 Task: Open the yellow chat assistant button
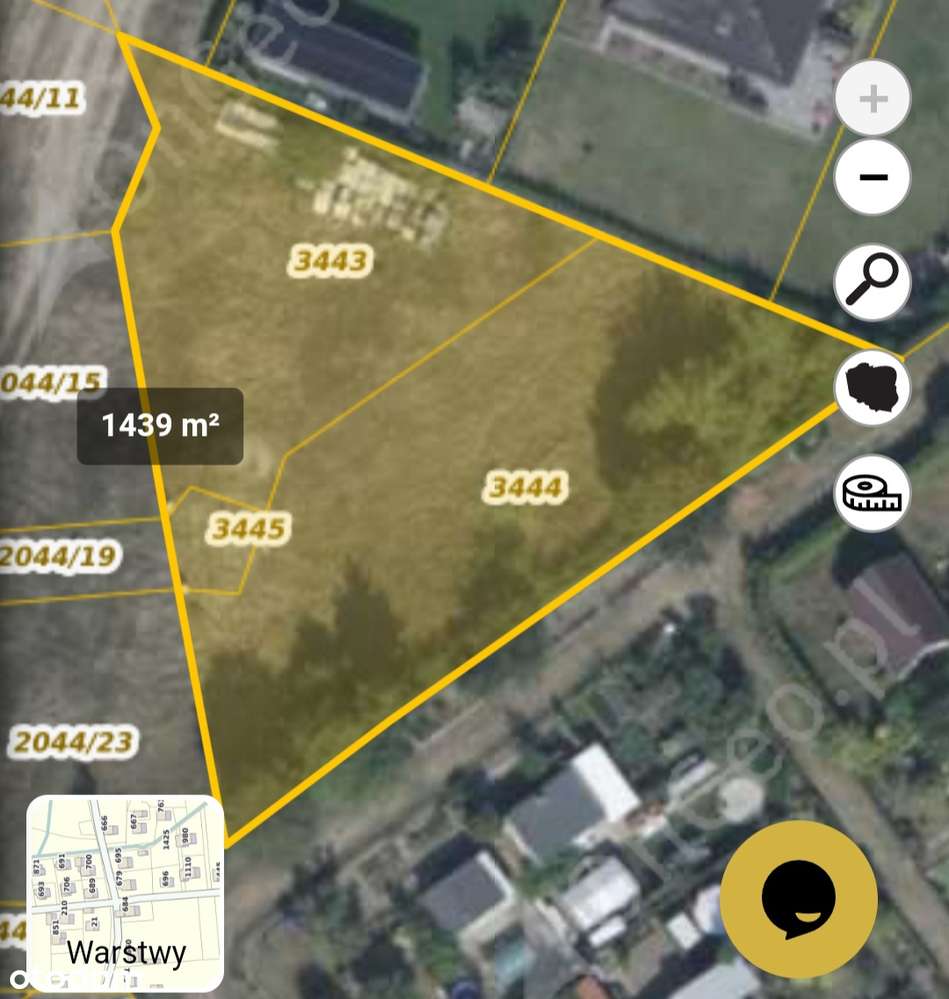click(x=798, y=899)
